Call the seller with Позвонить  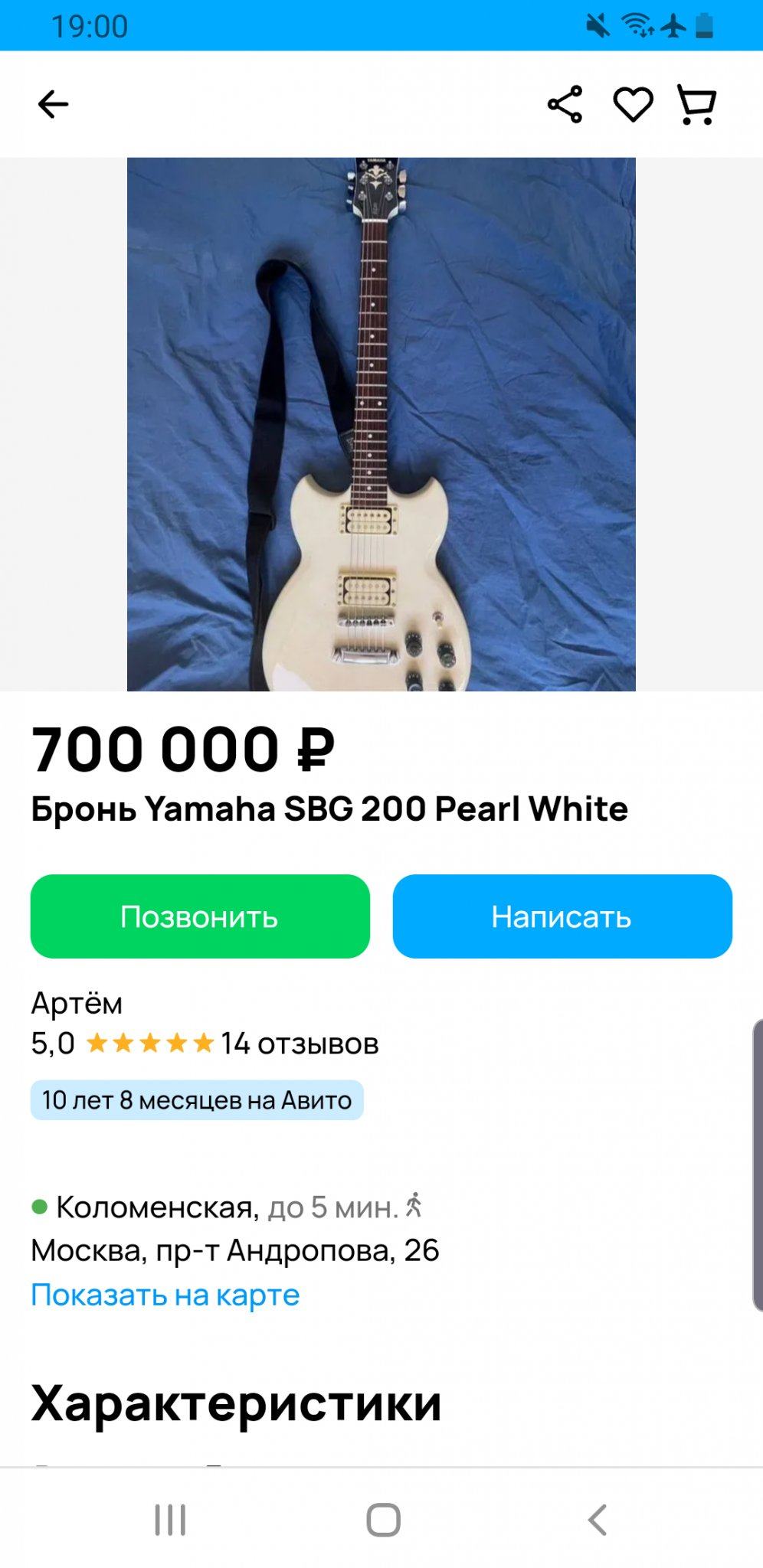click(x=200, y=916)
